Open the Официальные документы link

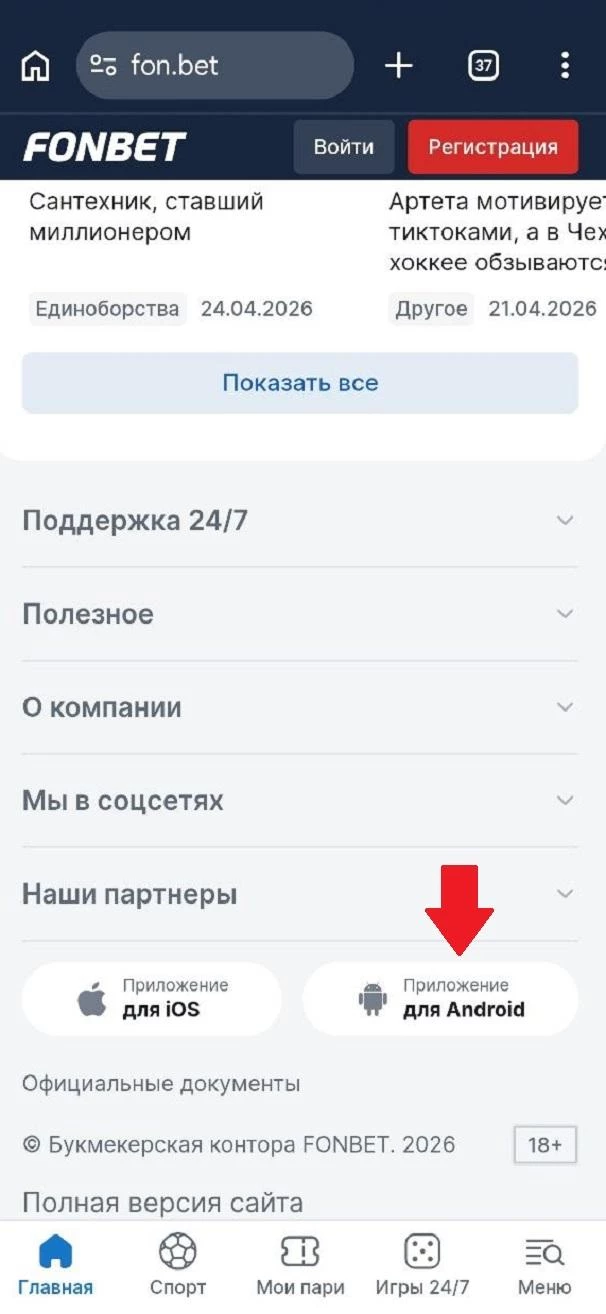161,1083
